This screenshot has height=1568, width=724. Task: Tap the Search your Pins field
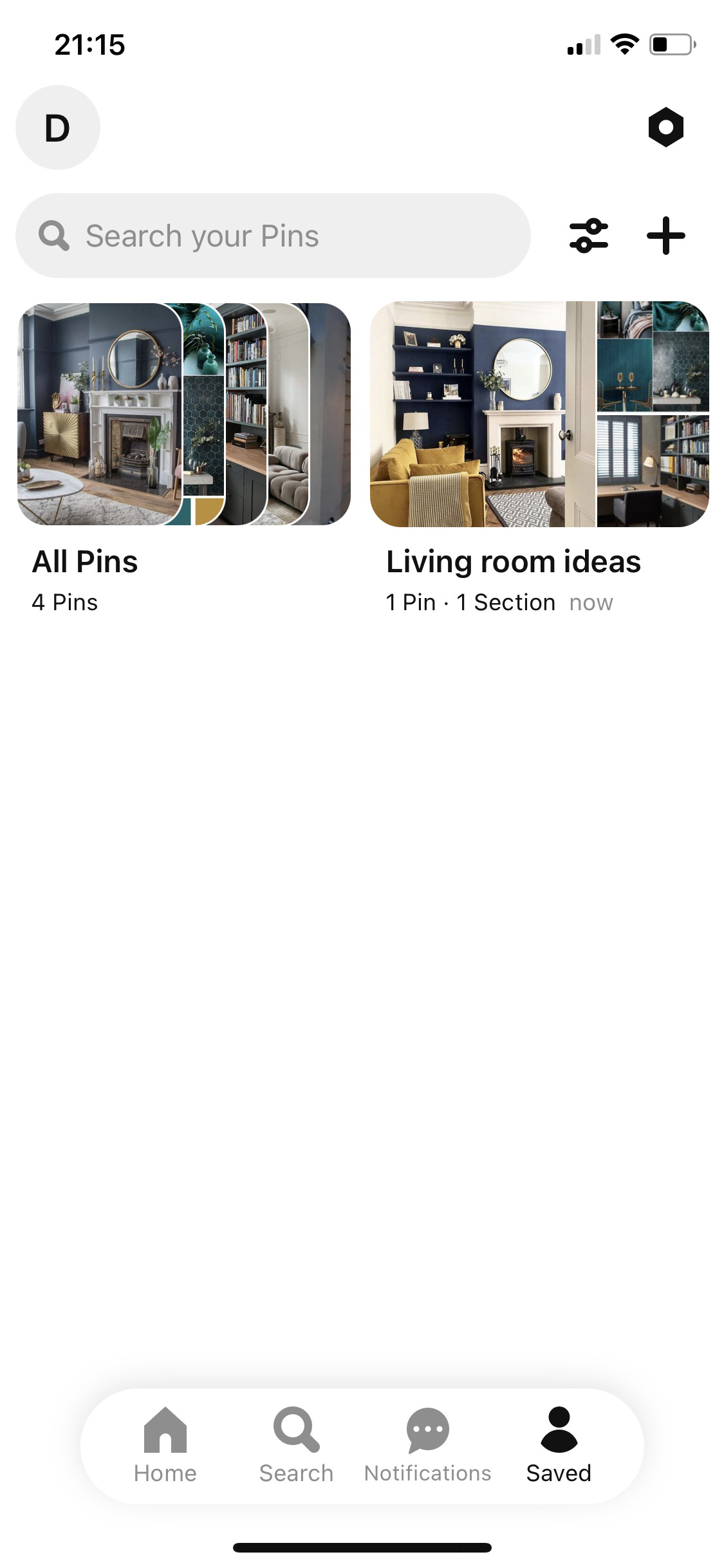pyautogui.click(x=273, y=236)
